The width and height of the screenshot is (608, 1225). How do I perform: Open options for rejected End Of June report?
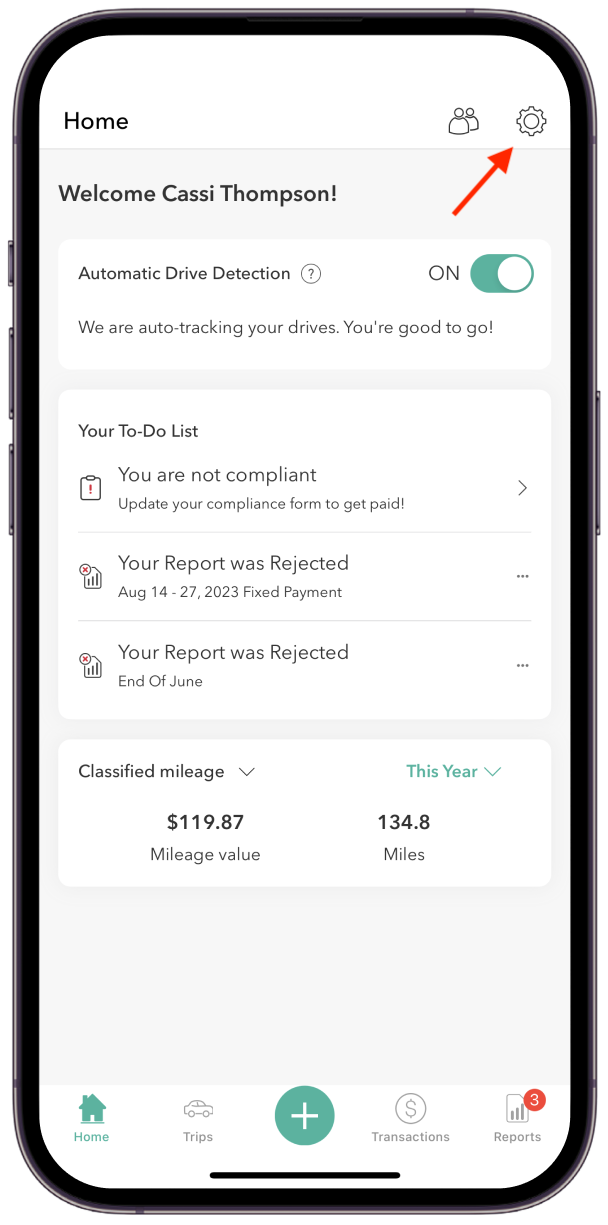[522, 666]
